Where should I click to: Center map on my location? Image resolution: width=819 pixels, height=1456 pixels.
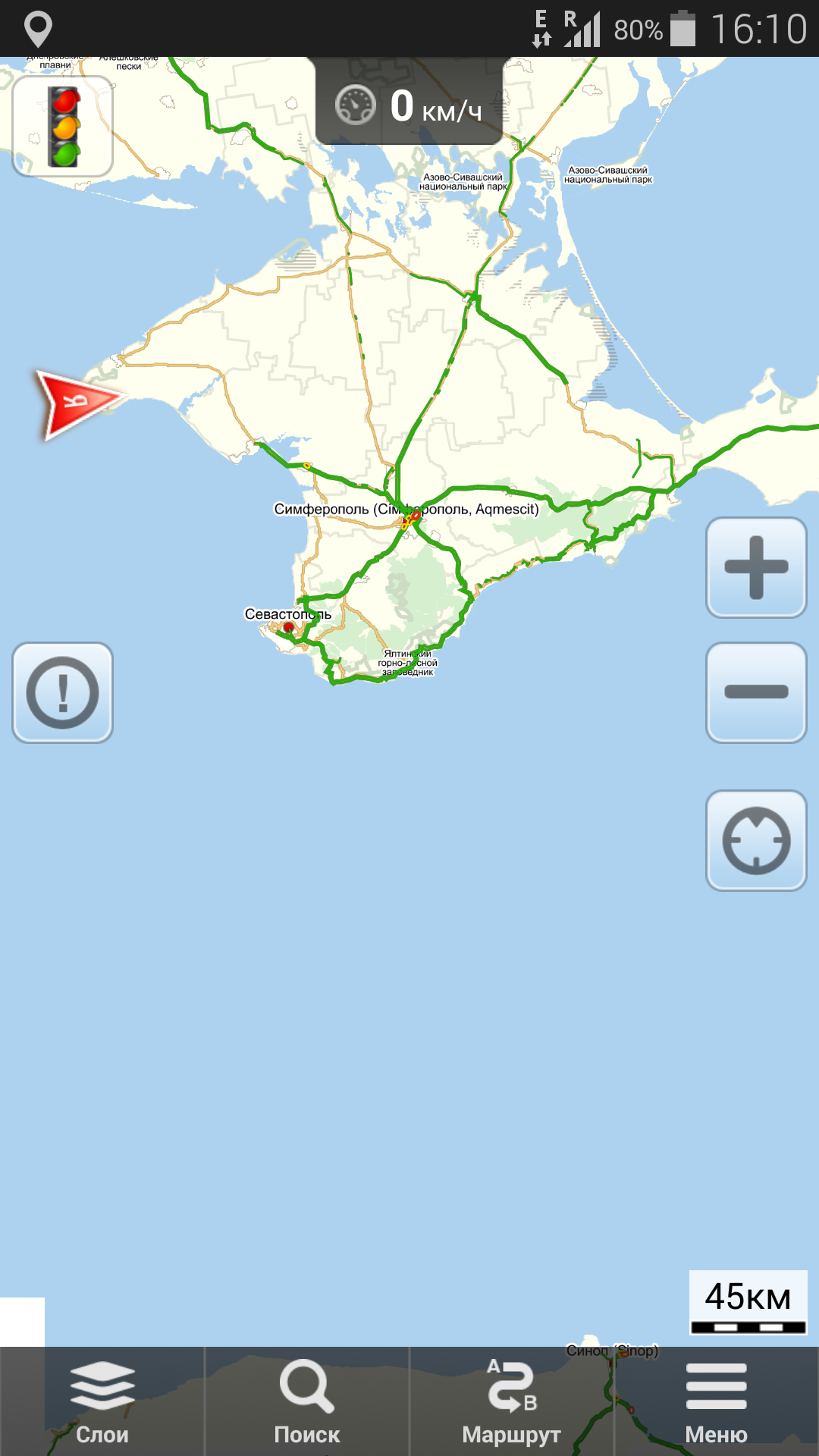[x=756, y=840]
